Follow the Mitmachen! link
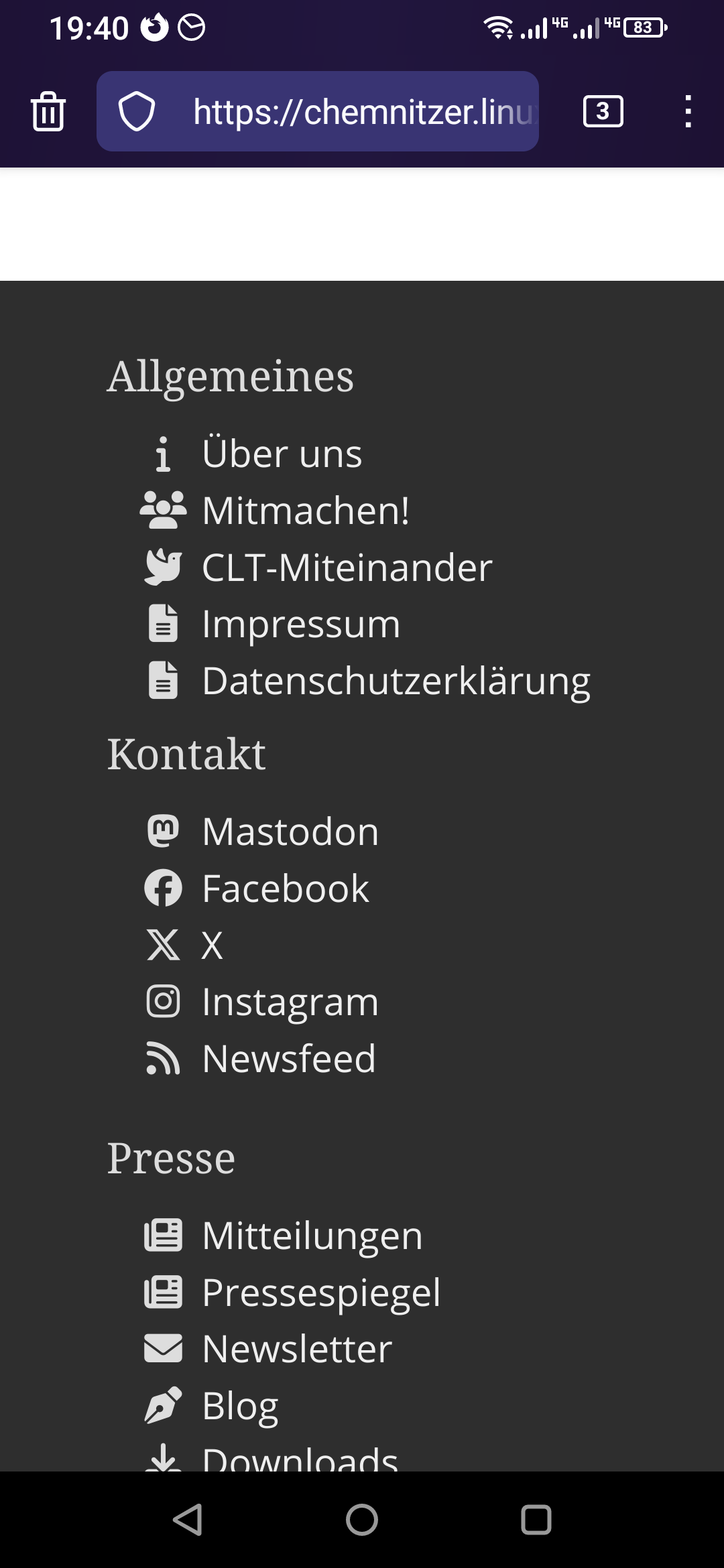Viewport: 724px width, 1568px height. [306, 511]
